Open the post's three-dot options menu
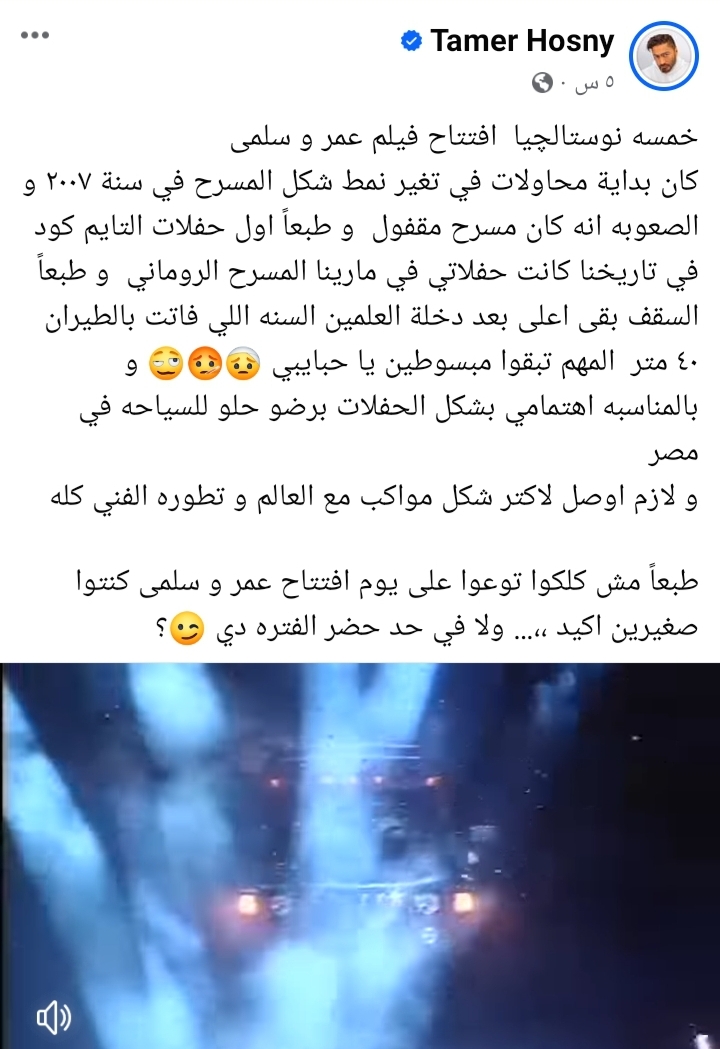The width and height of the screenshot is (720, 1049). (x=35, y=35)
